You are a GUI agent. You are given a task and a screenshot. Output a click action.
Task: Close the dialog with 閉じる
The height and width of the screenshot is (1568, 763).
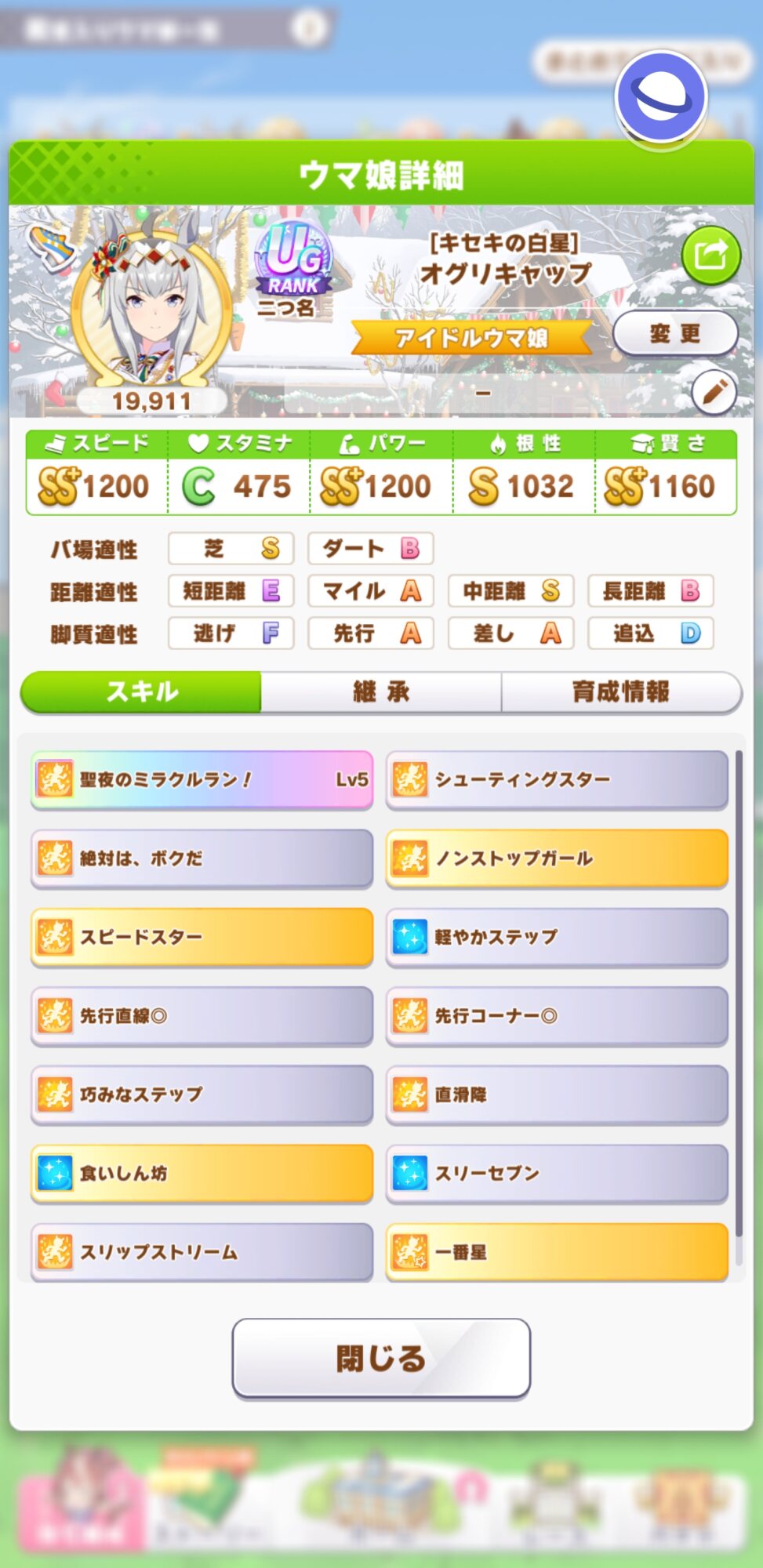coord(381,1358)
